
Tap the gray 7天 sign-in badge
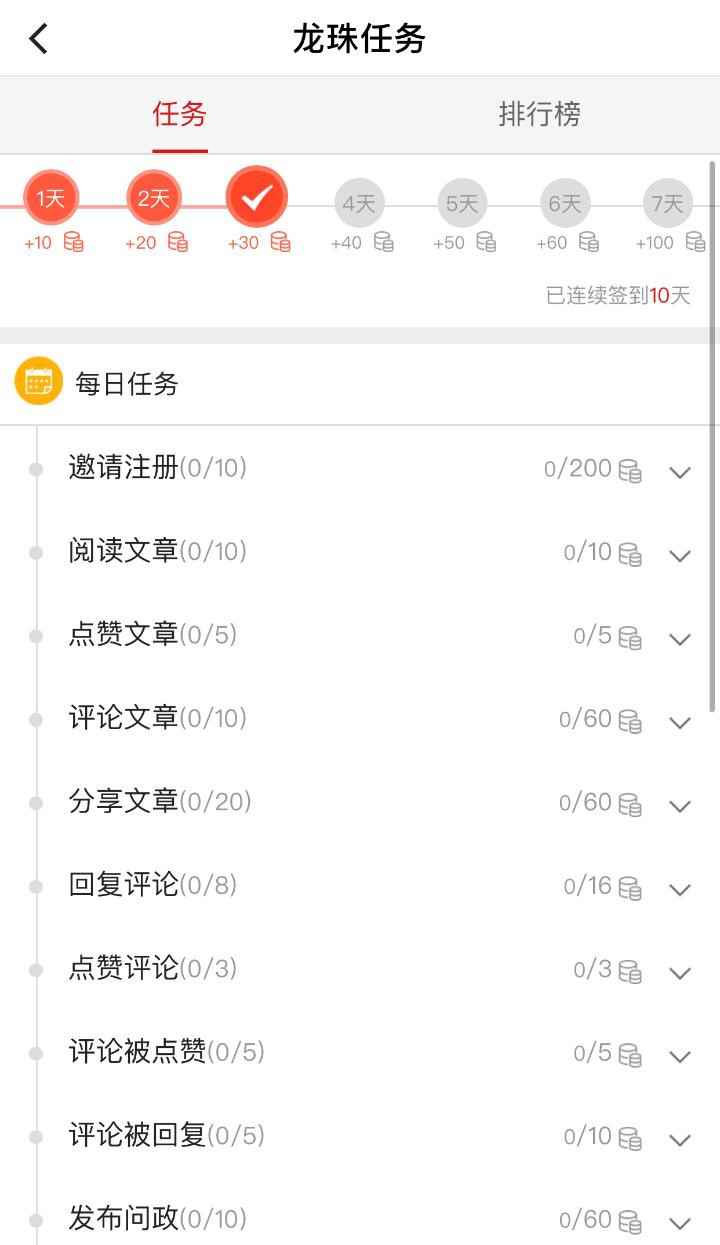(x=666, y=203)
